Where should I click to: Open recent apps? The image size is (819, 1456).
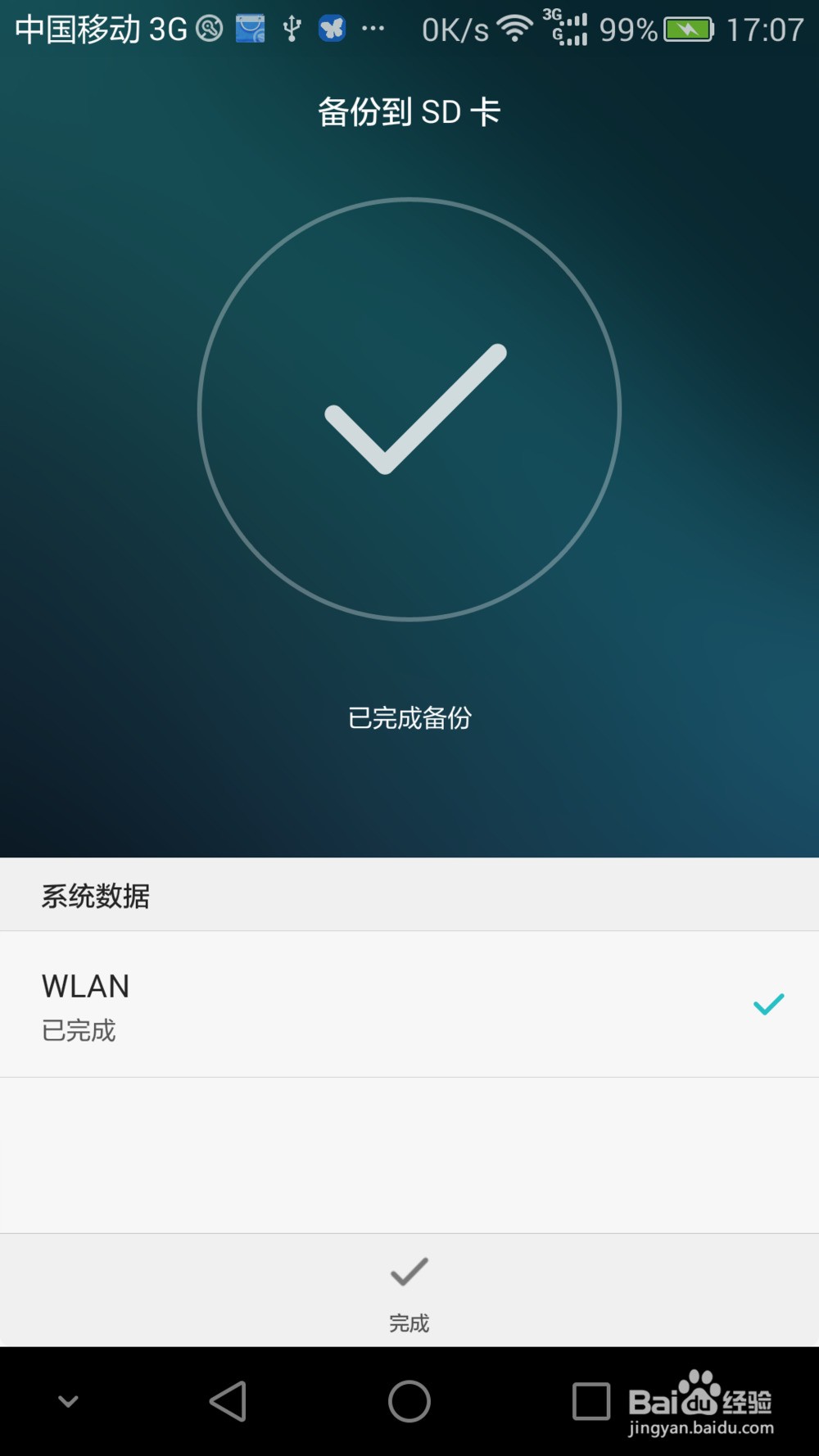click(x=590, y=1401)
